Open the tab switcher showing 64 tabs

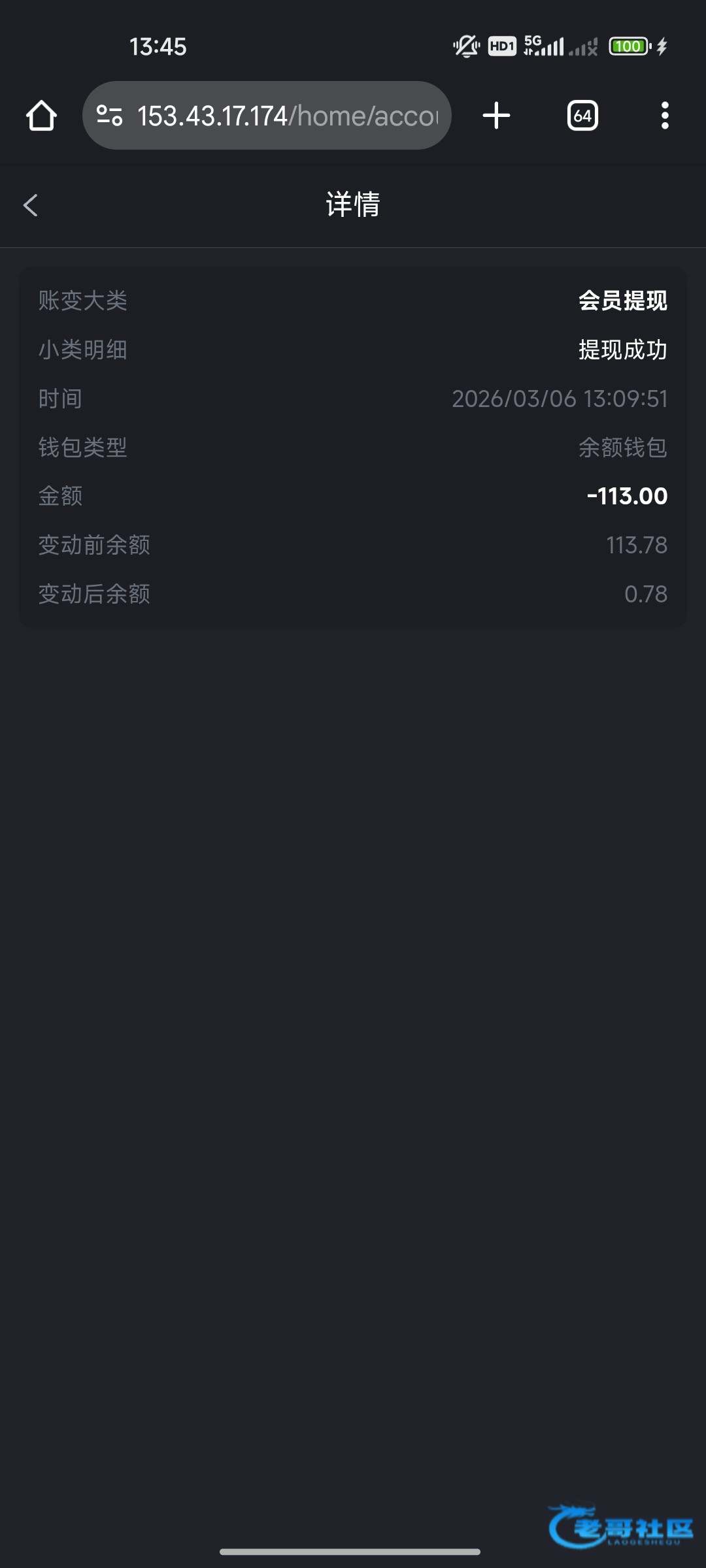[x=582, y=116]
